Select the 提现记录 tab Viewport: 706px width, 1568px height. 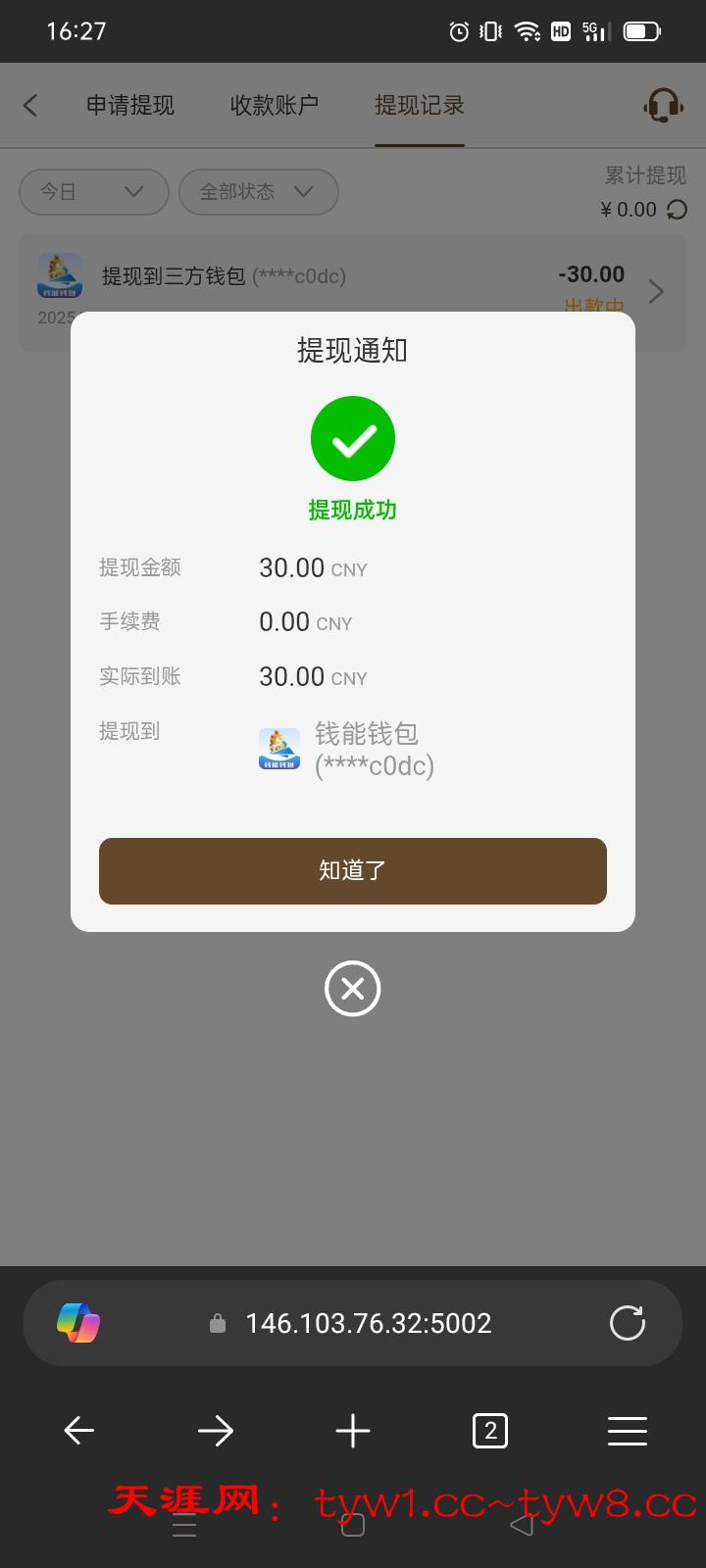pyautogui.click(x=419, y=105)
